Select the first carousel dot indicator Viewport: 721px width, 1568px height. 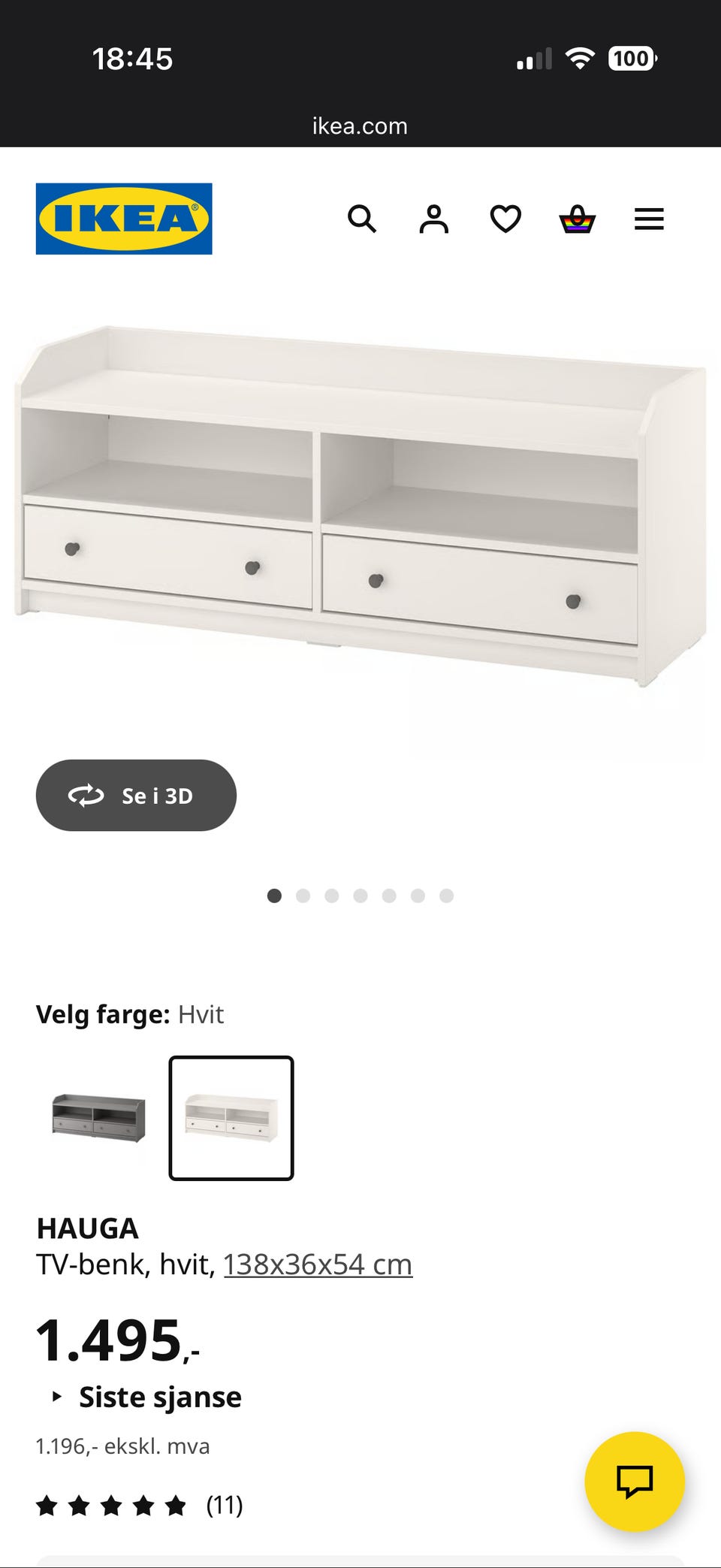[x=274, y=896]
